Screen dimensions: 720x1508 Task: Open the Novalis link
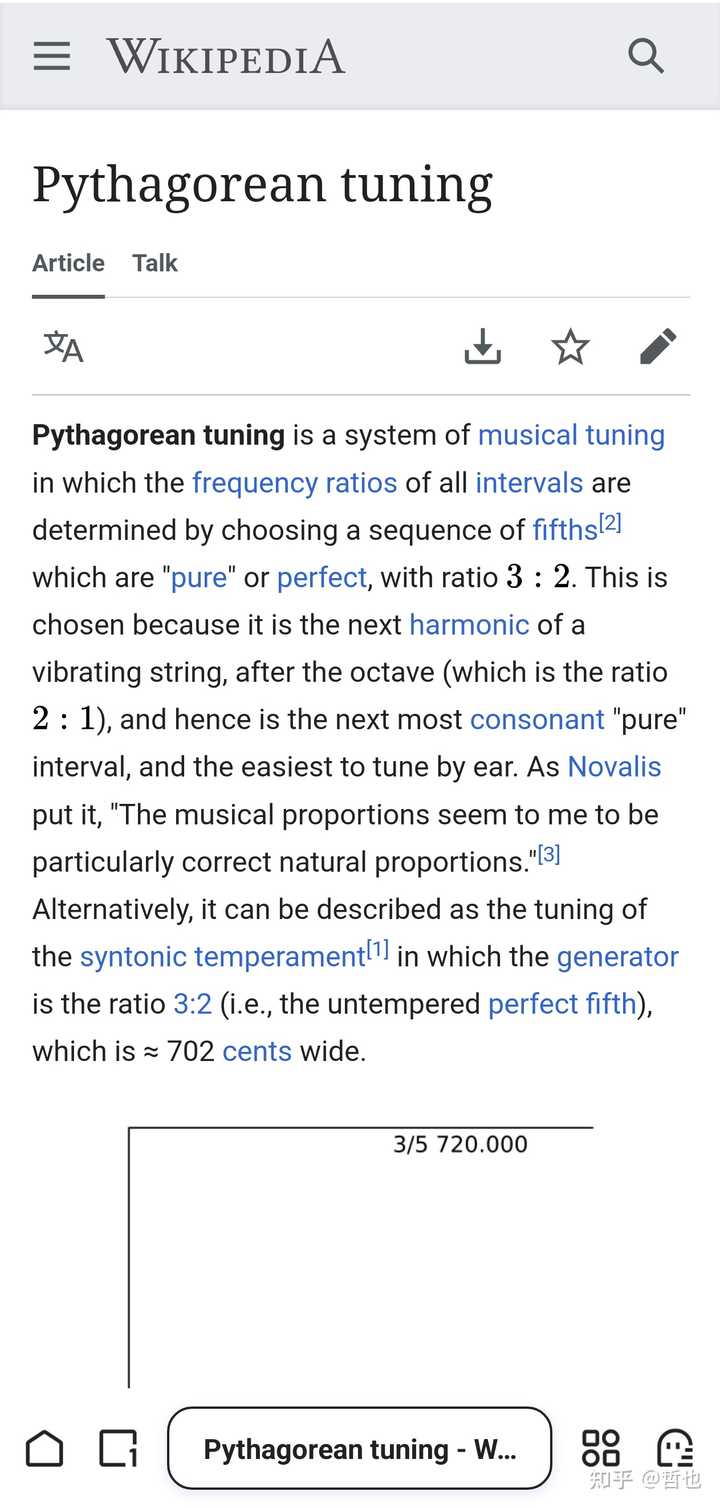[615, 767]
